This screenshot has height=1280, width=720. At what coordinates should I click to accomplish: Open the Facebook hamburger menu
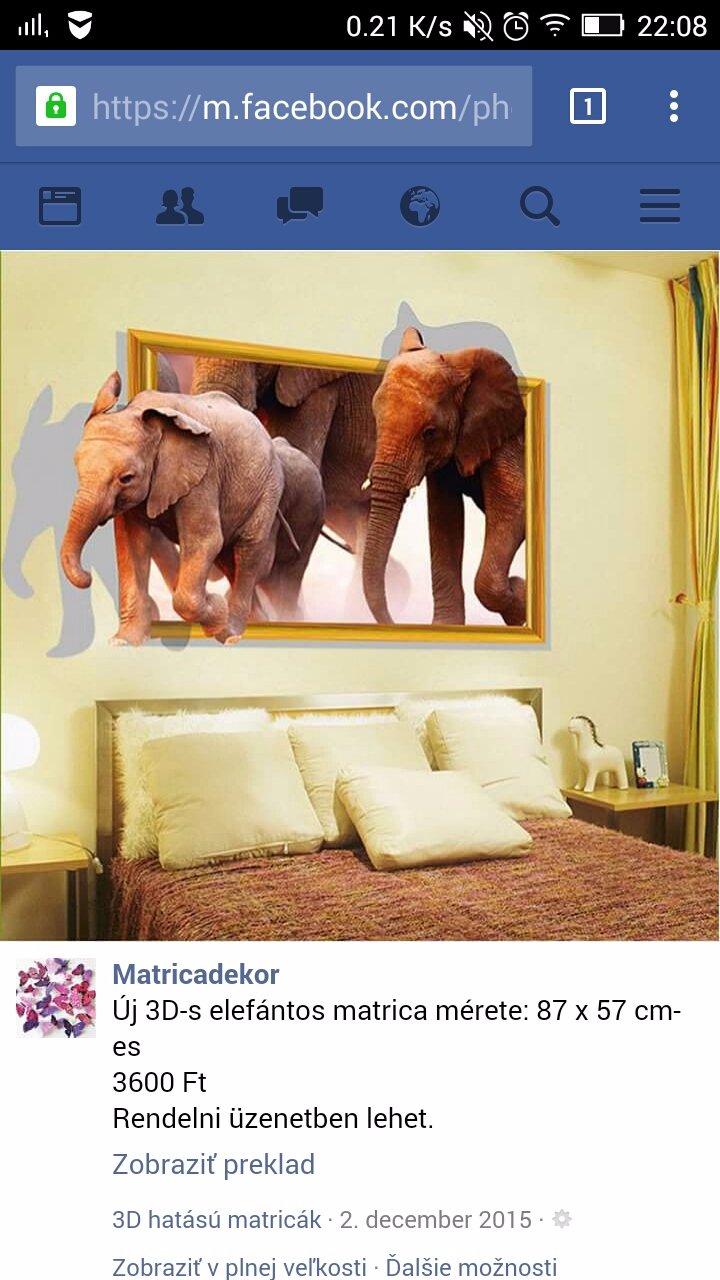click(660, 207)
